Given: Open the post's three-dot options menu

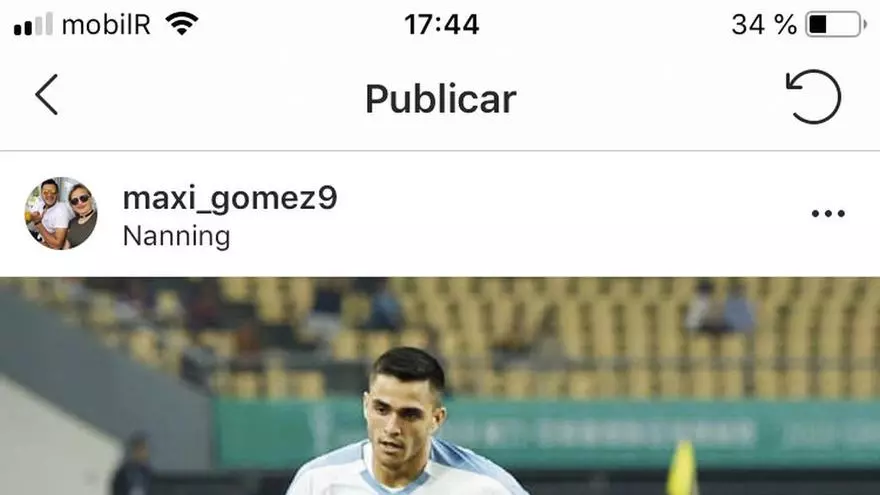Looking at the screenshot, I should (x=828, y=214).
